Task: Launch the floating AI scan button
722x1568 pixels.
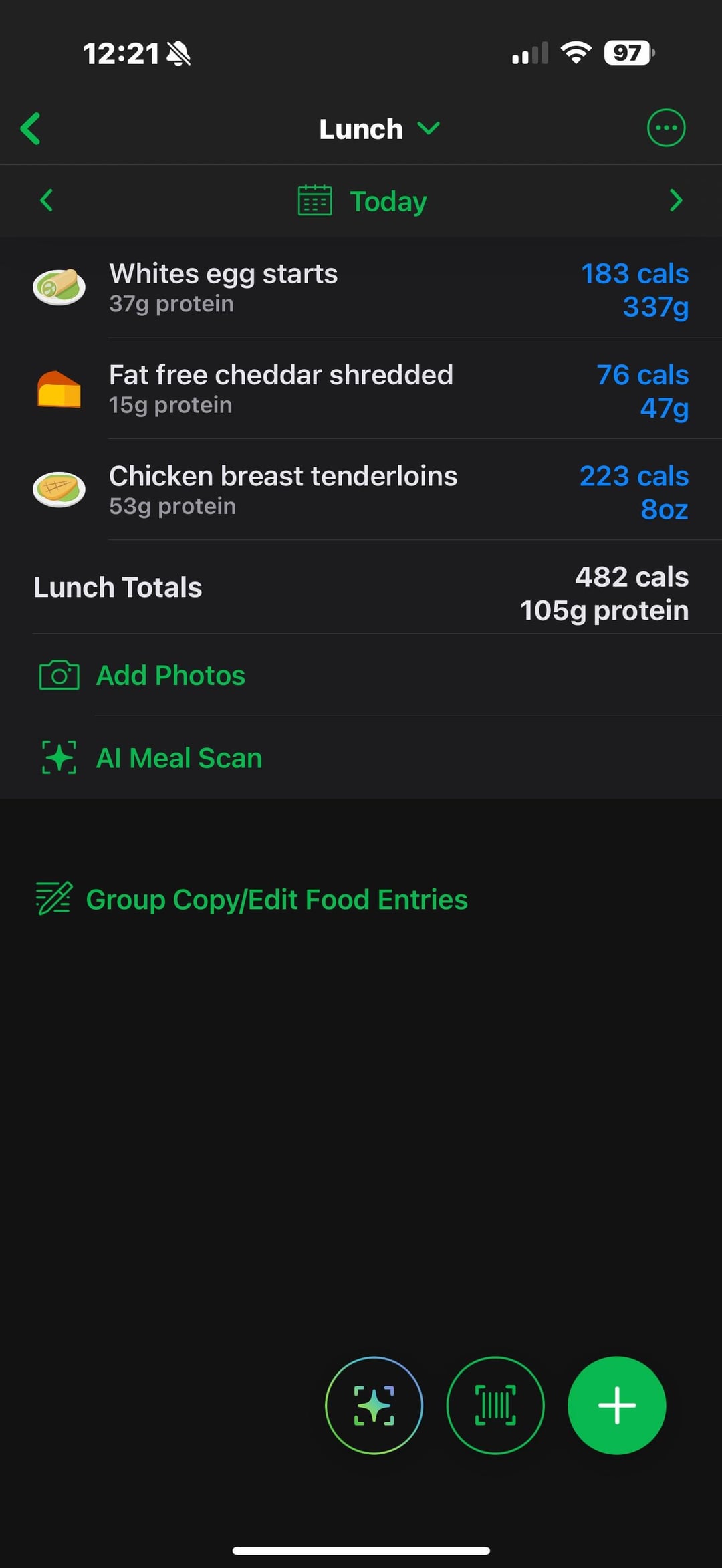Action: click(374, 1405)
